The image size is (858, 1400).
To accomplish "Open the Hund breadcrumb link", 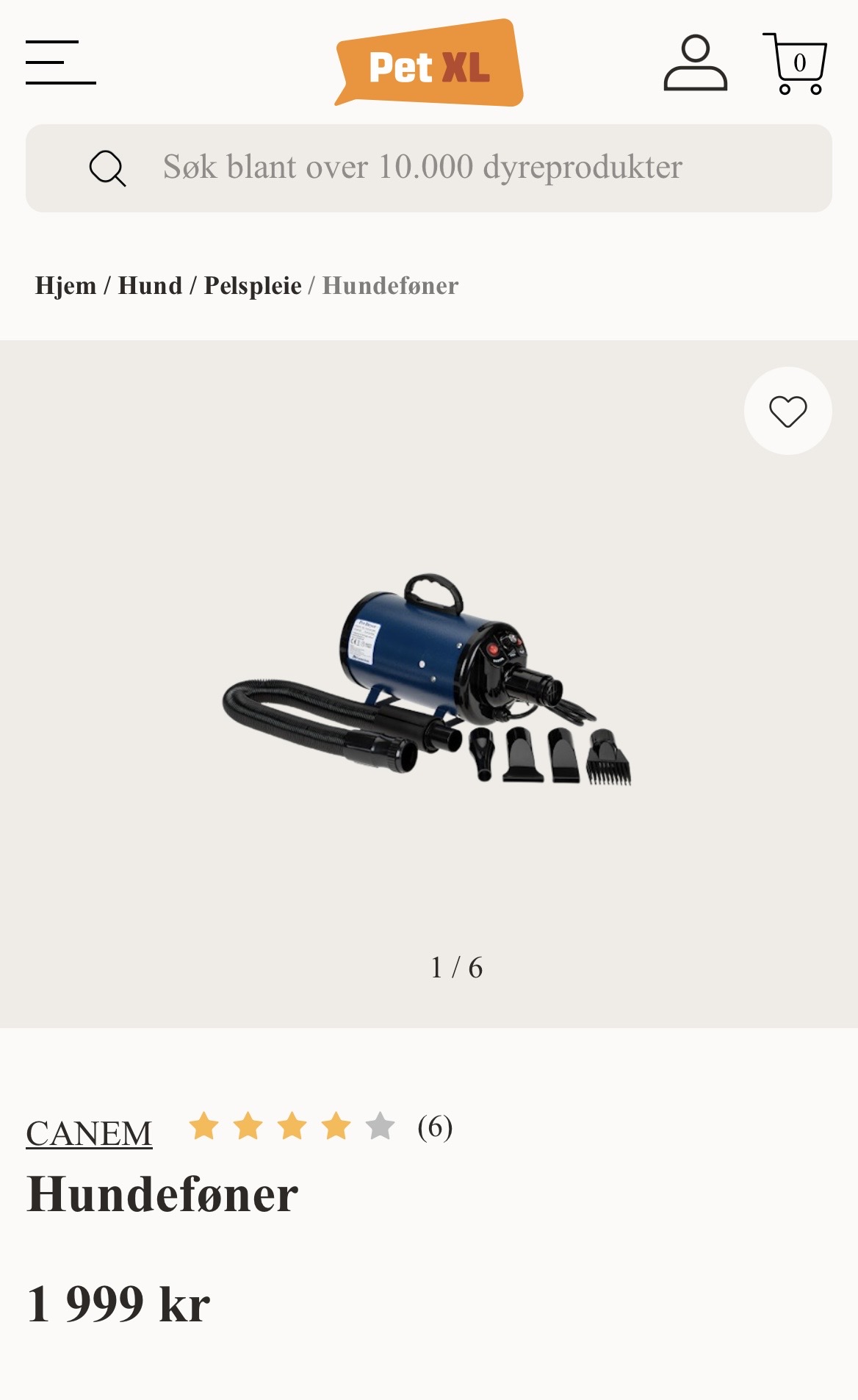I will (x=150, y=285).
